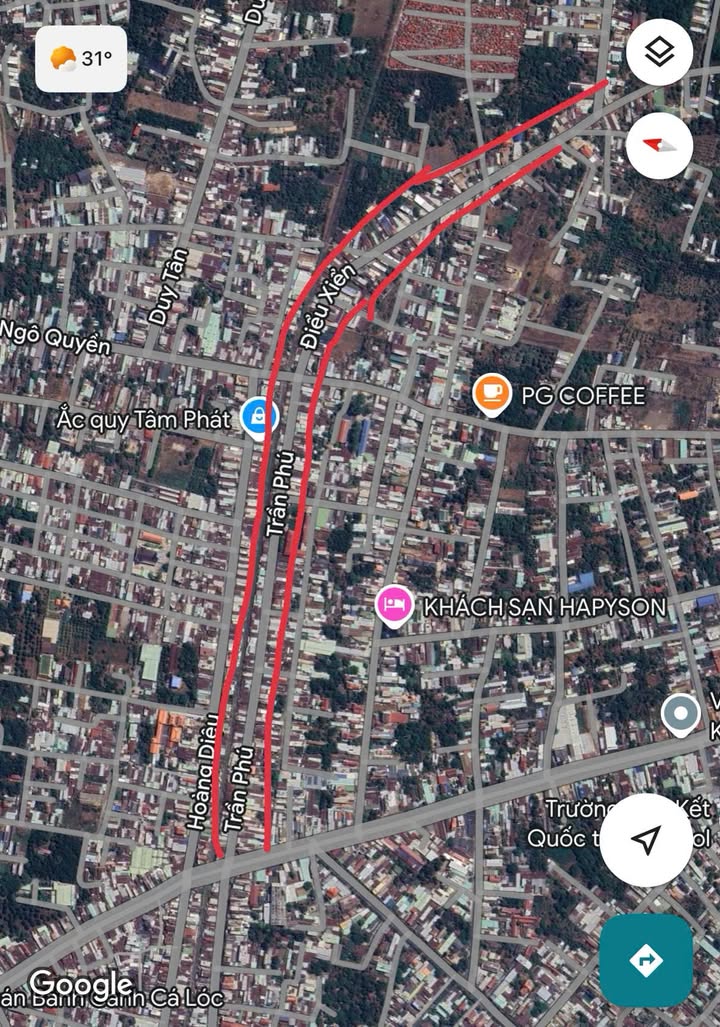The width and height of the screenshot is (720, 1027).
Task: Open the KHÁCH SẠN HAPYSON hotel pin
Action: pyautogui.click(x=394, y=606)
